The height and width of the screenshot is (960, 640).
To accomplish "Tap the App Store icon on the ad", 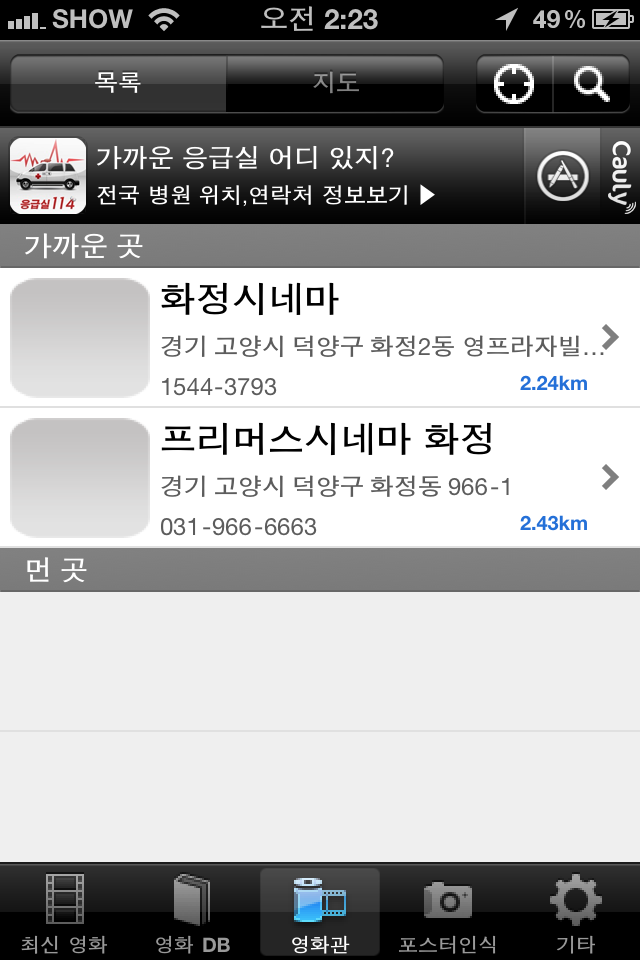I will pyautogui.click(x=563, y=177).
